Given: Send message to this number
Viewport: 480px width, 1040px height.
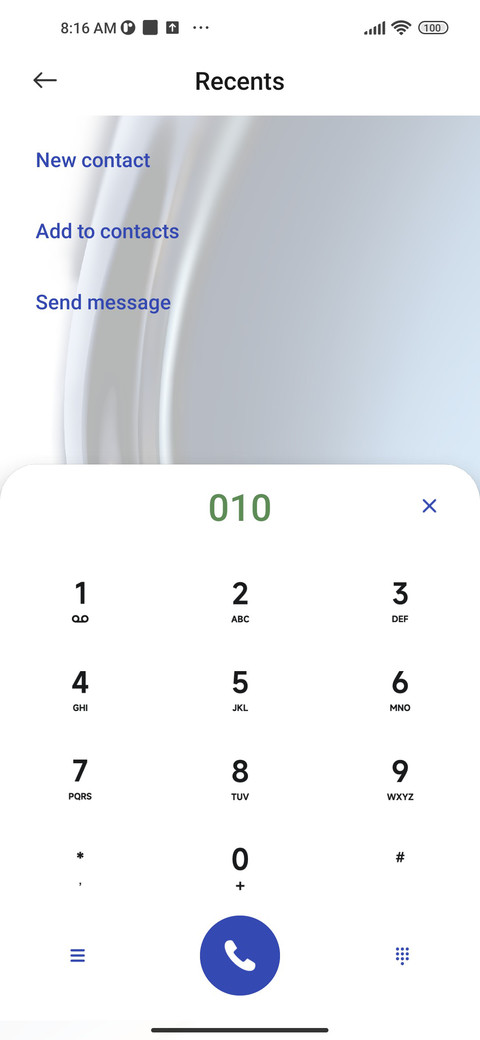Looking at the screenshot, I should tap(103, 302).
